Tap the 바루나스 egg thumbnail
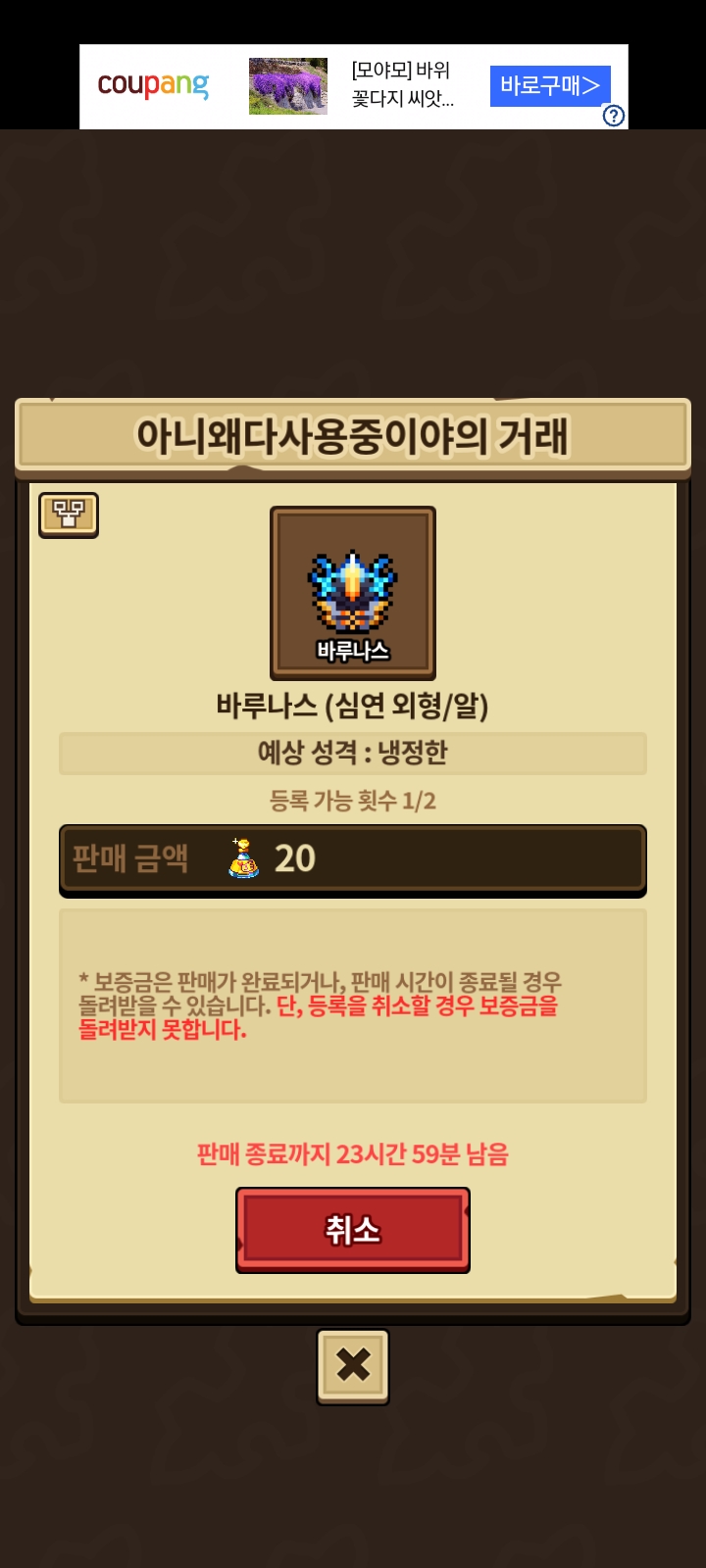The image size is (706, 1568). (x=353, y=593)
